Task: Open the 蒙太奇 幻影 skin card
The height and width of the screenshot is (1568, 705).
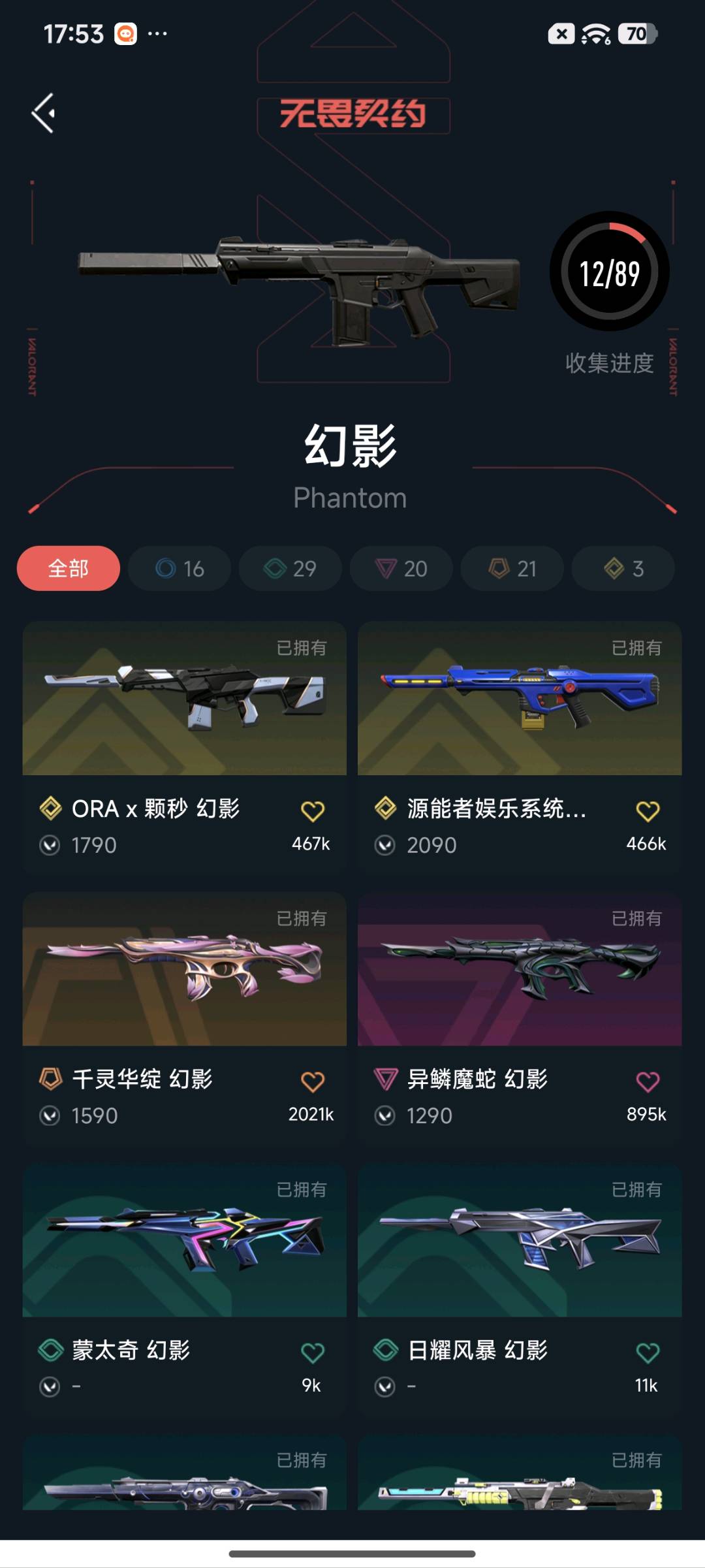Action: tap(185, 1289)
